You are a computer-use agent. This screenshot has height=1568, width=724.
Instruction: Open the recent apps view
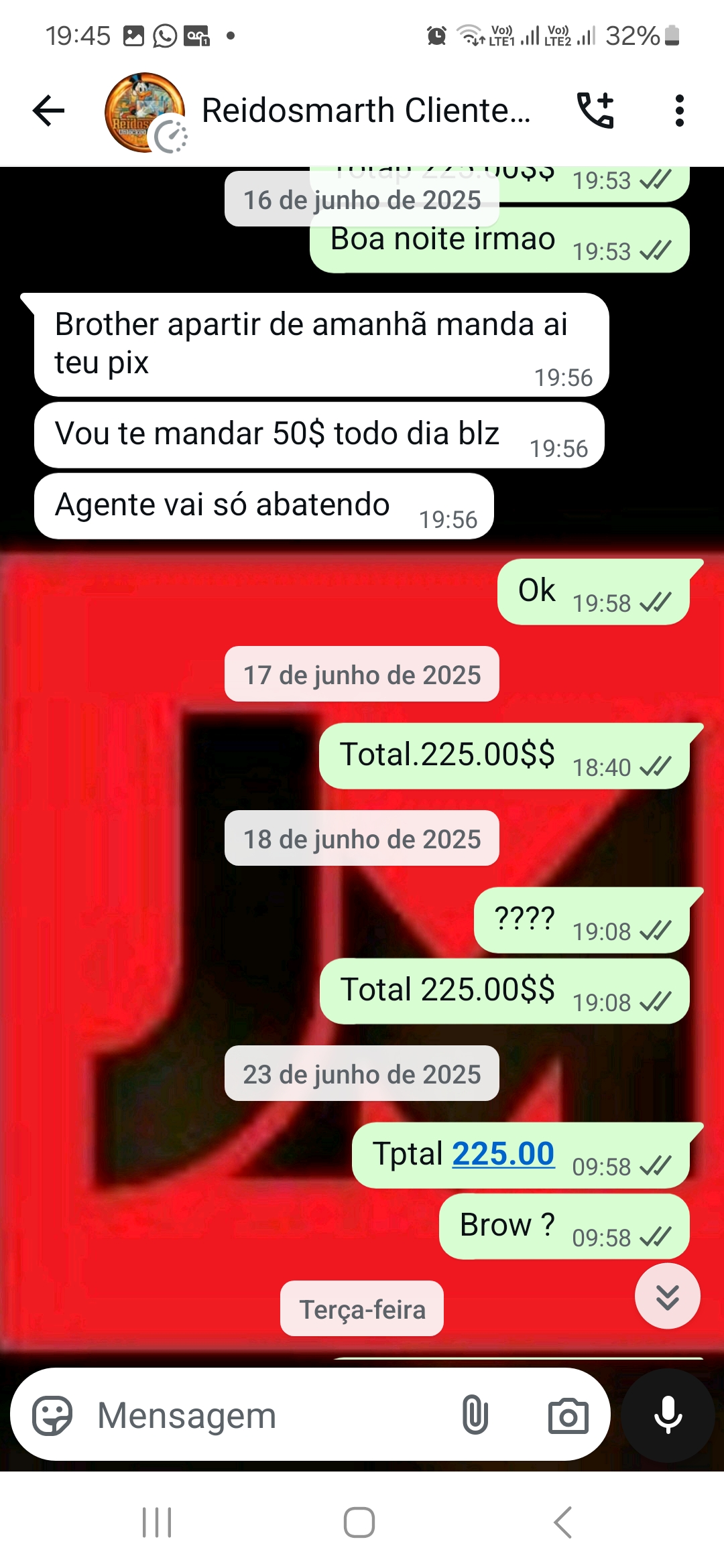(157, 1522)
